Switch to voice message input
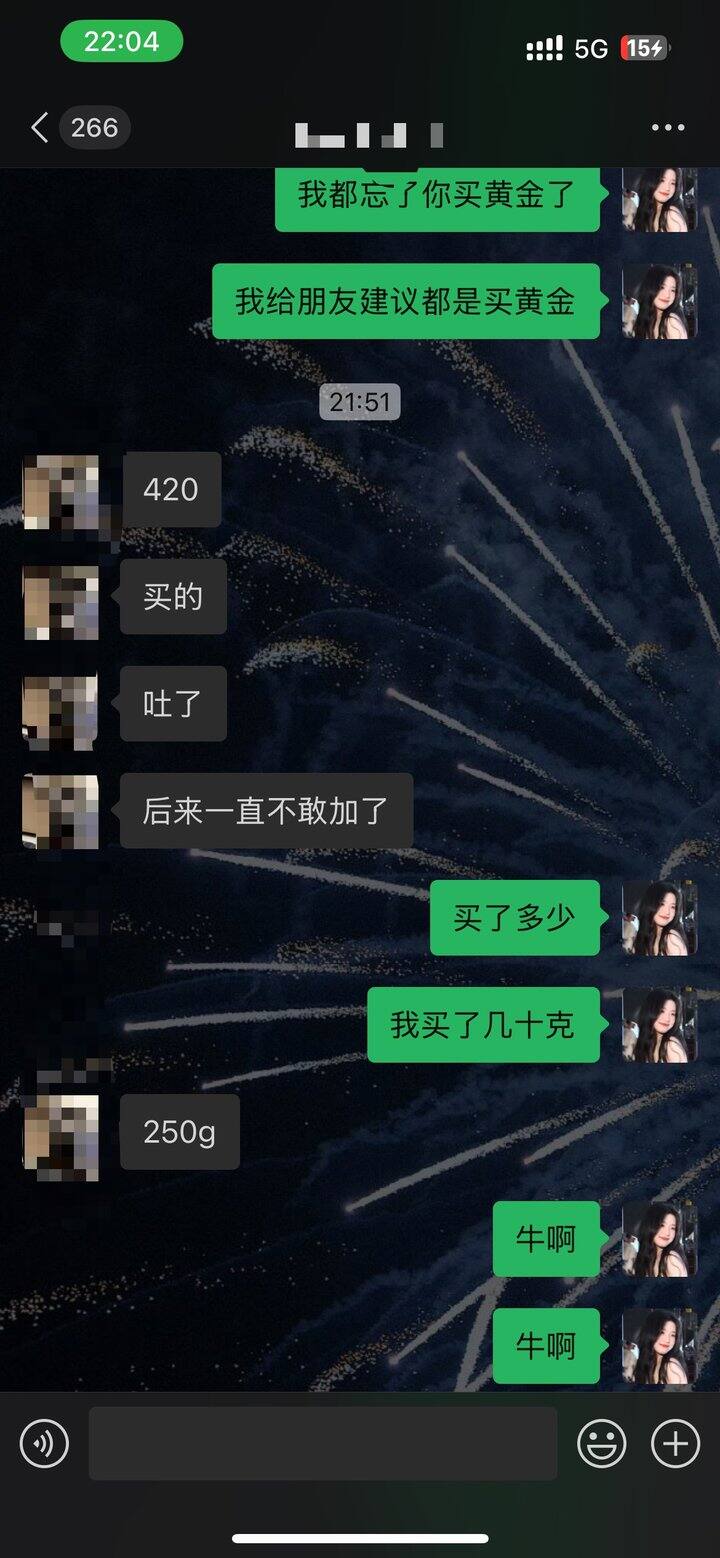Viewport: 720px width, 1558px height. click(x=44, y=1444)
